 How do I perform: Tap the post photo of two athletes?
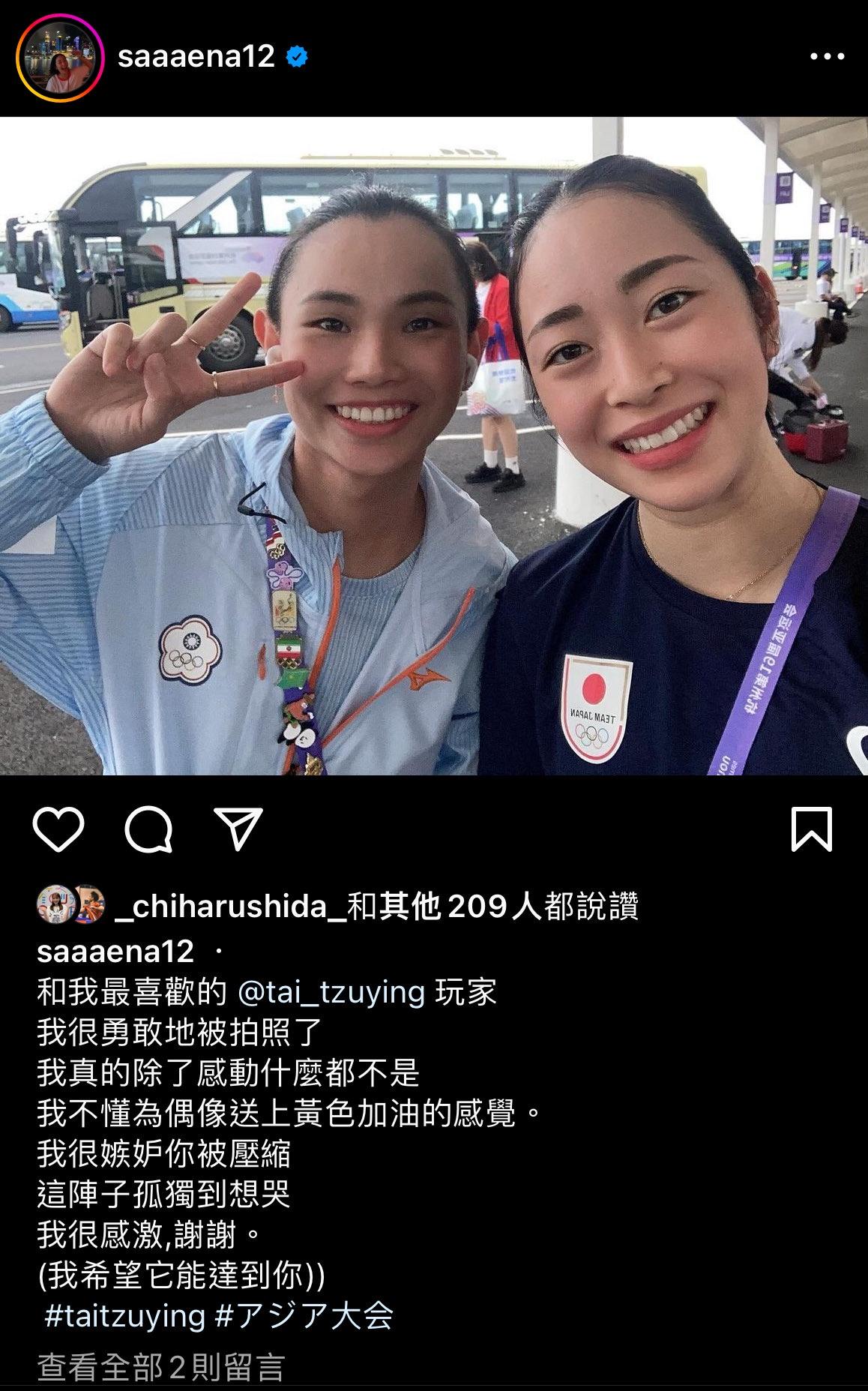[x=434, y=446]
